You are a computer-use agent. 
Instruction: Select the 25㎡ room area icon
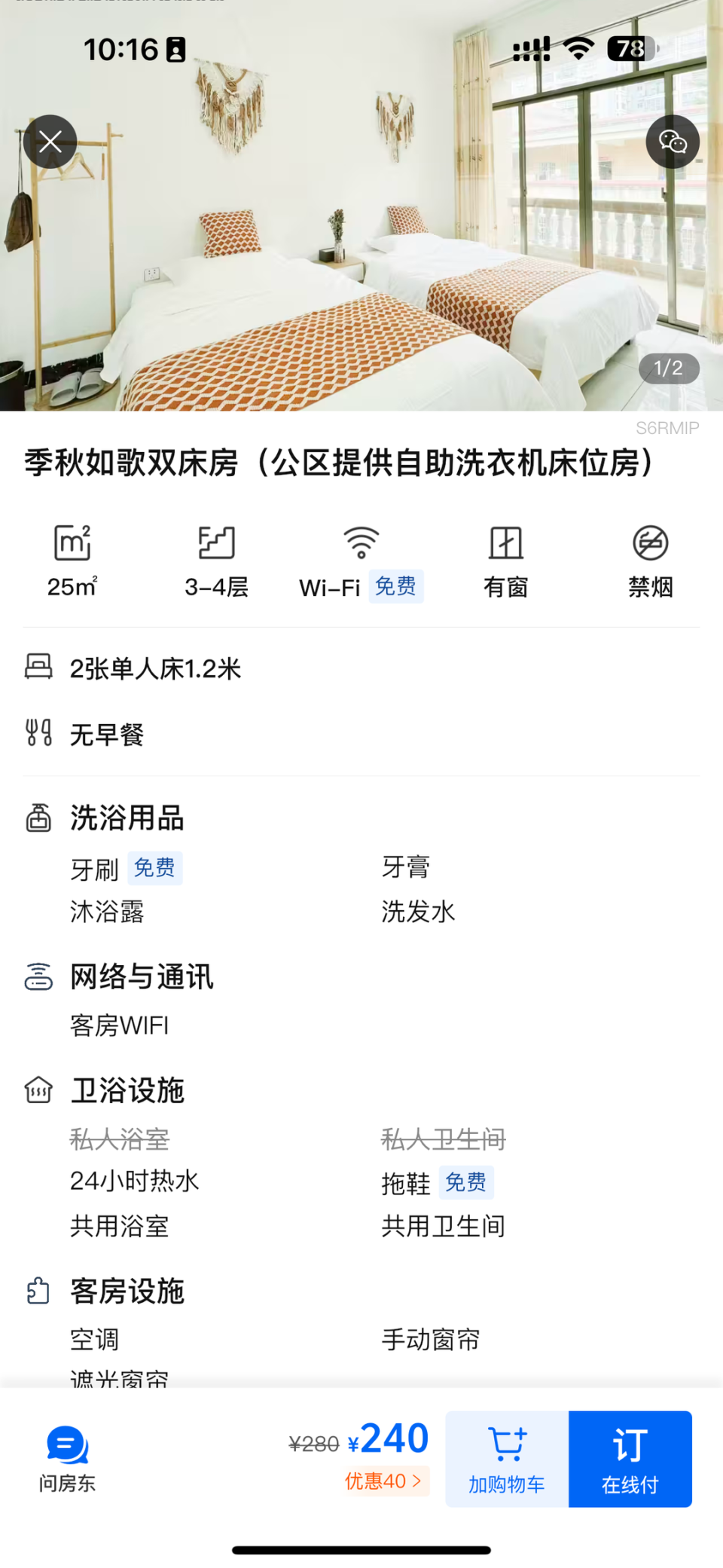72,542
